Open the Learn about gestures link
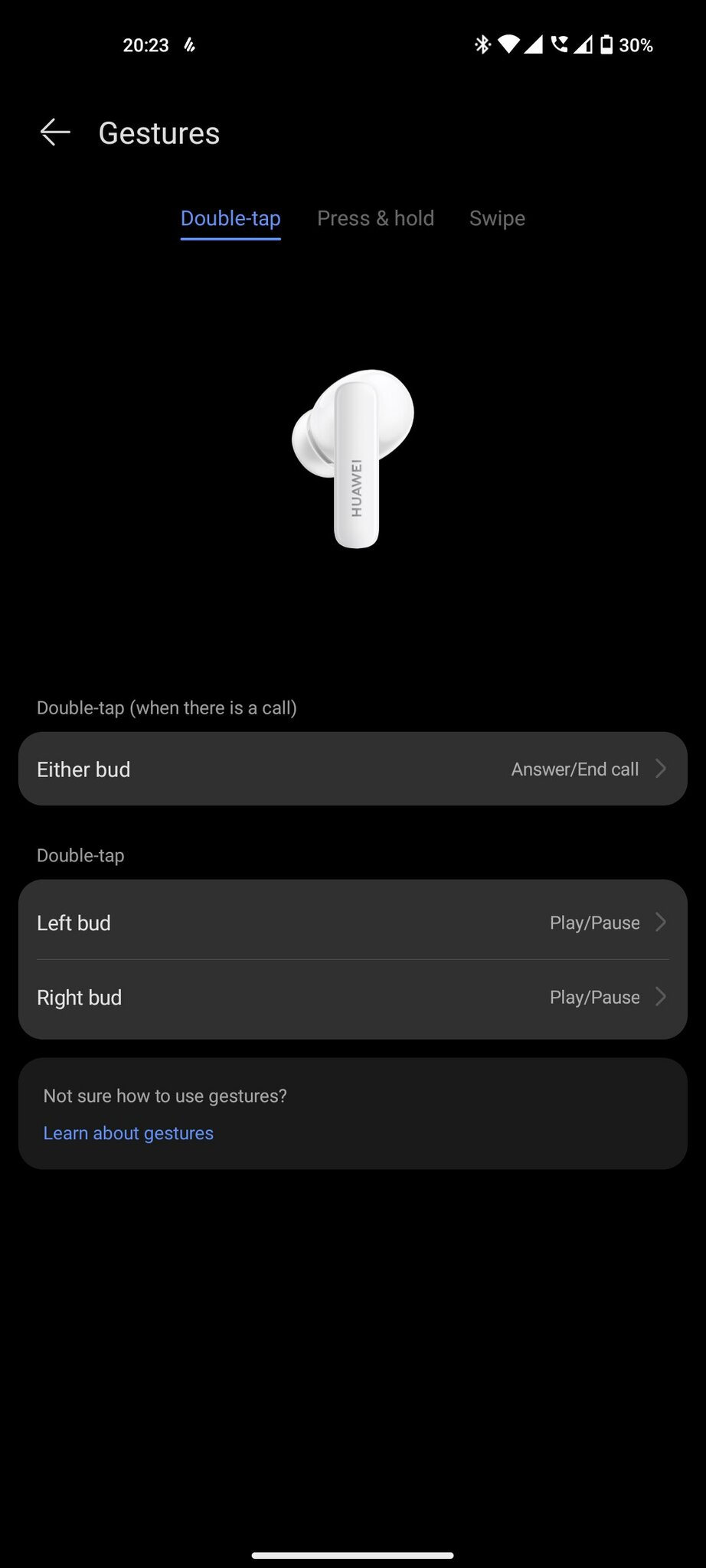 tap(129, 1133)
